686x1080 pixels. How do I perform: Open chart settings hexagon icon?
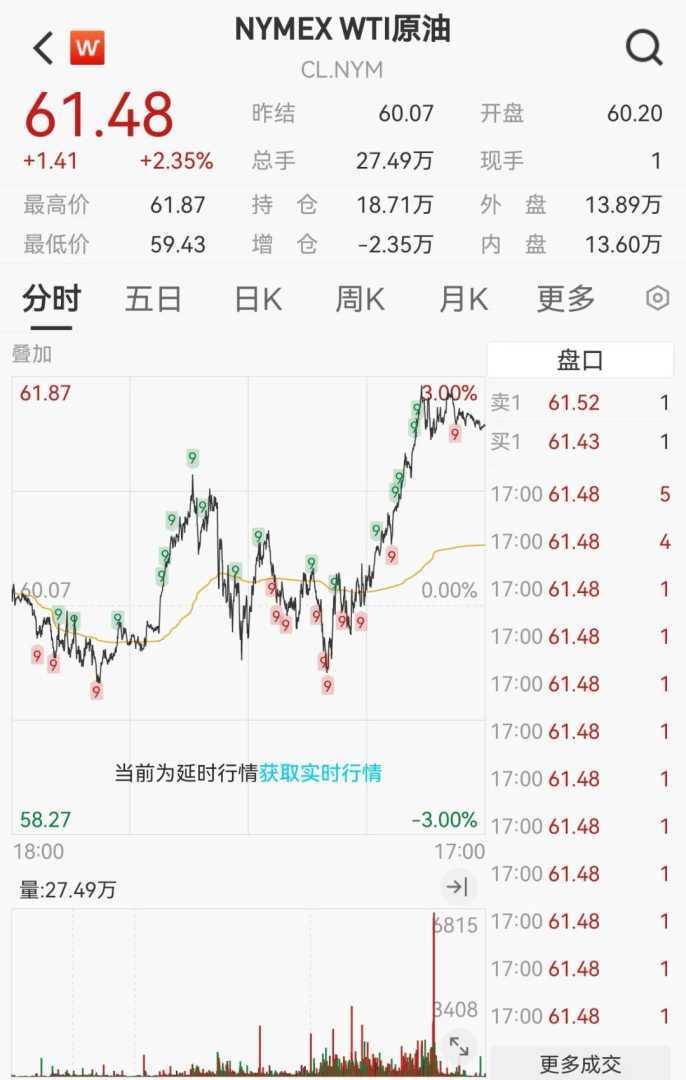tap(657, 298)
